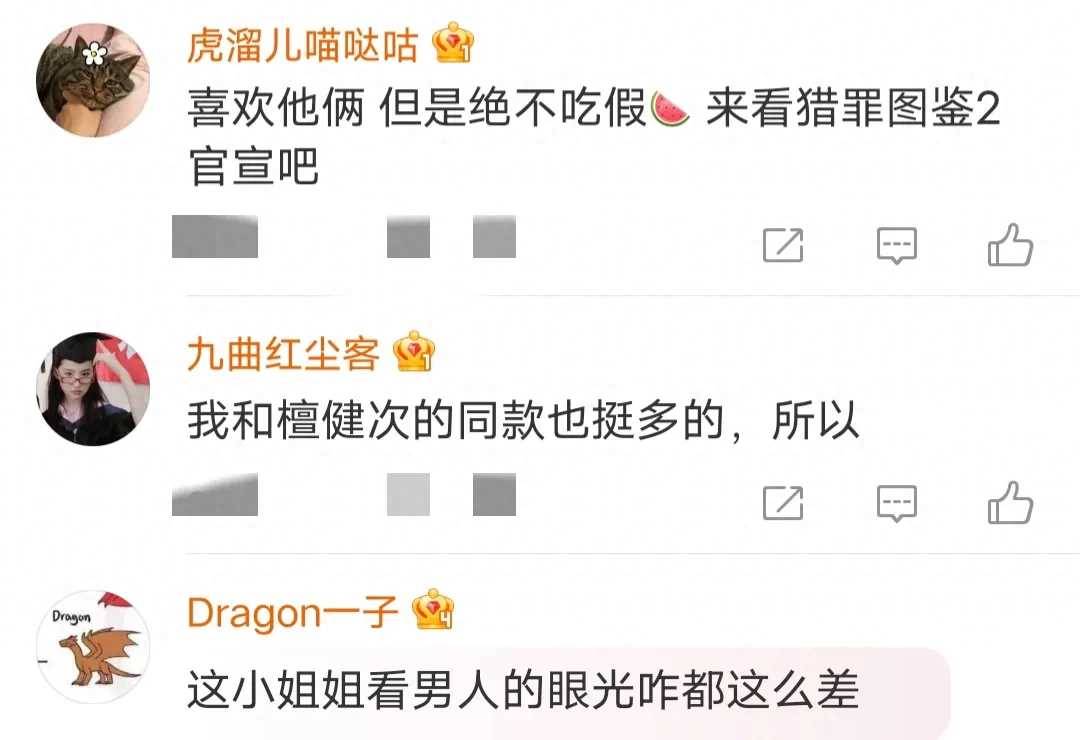This screenshot has width=1080, height=740.
Task: Reply to 九曲红尘客's comment
Action: point(896,502)
